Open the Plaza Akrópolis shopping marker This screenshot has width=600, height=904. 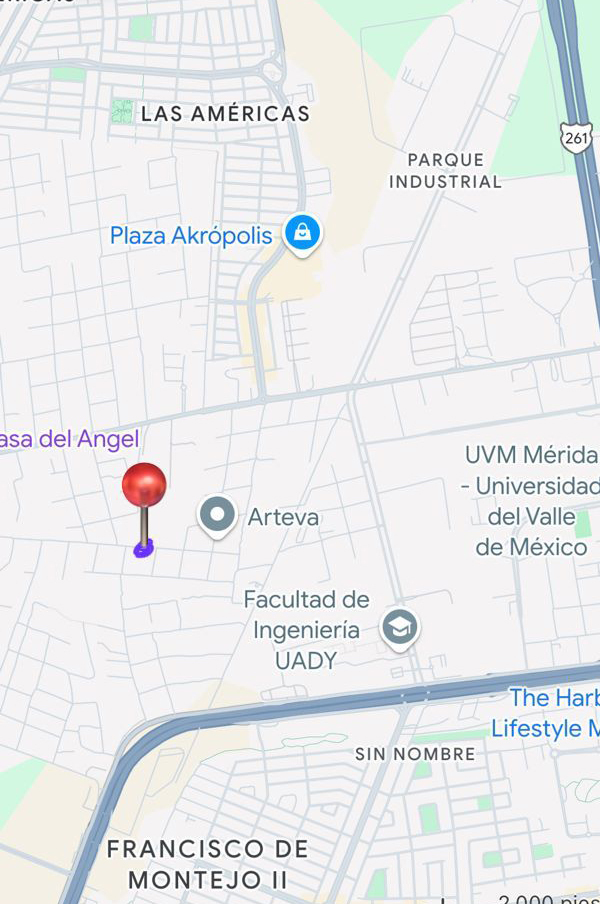(x=301, y=234)
